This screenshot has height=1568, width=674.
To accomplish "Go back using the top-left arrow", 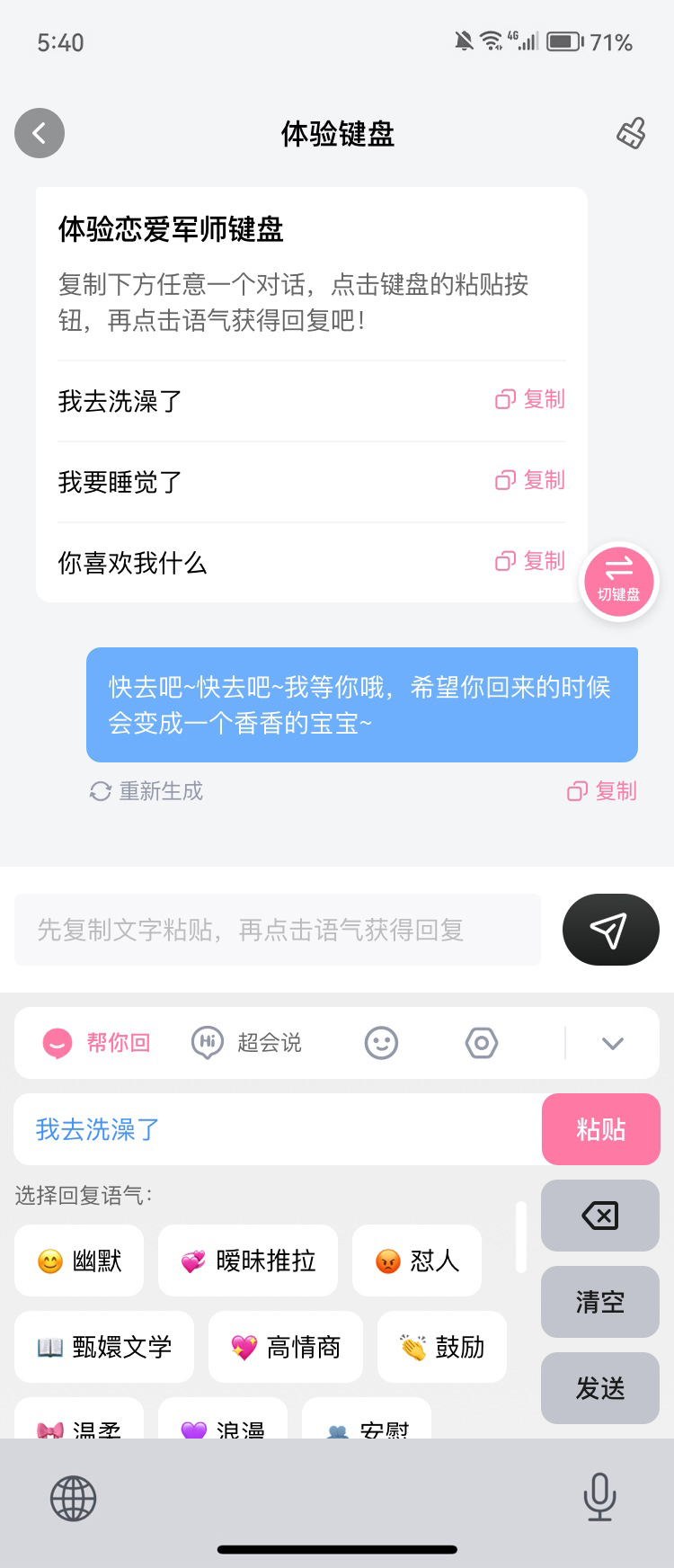I will point(40,133).
